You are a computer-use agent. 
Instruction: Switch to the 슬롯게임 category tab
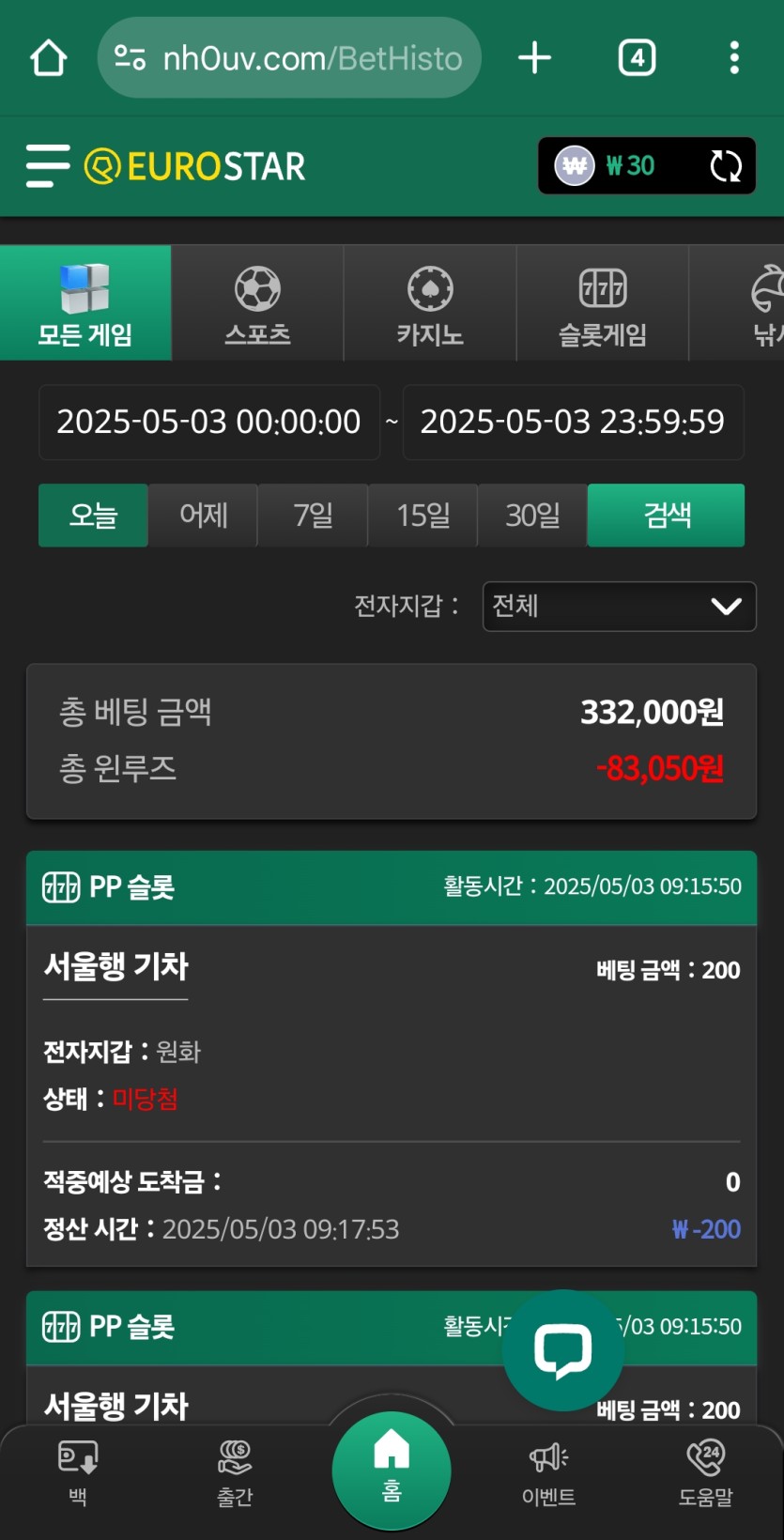coord(602,303)
